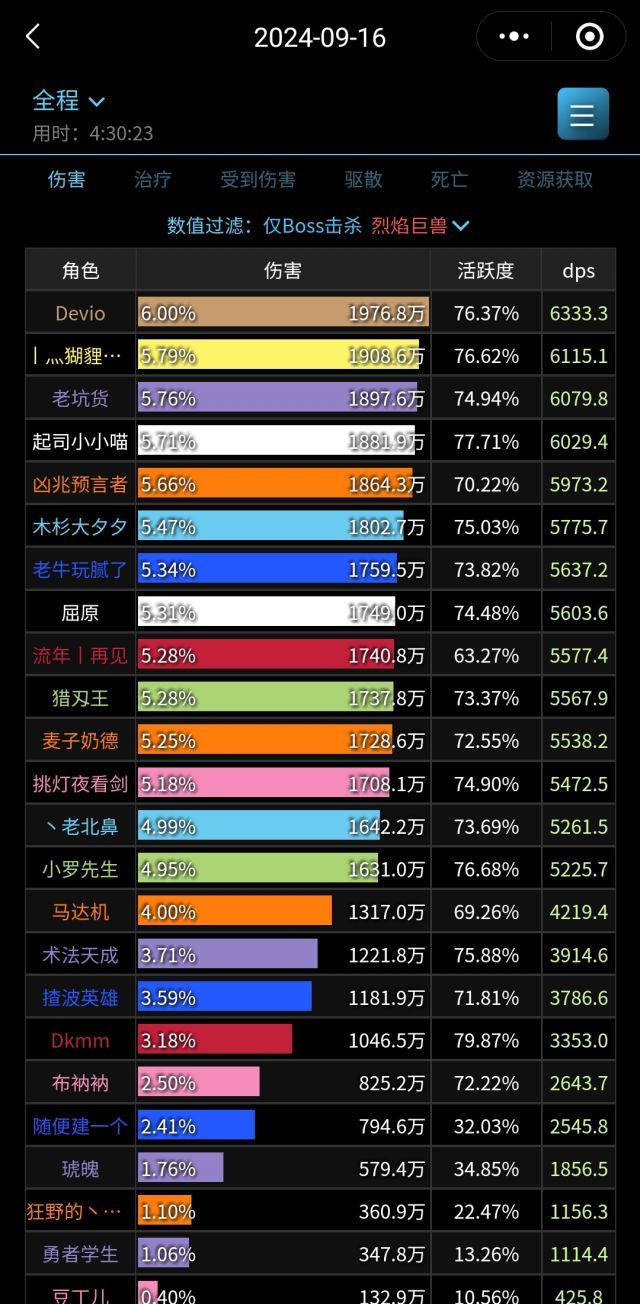Close the mini program with the circle icon
640x1304 pixels.
coord(590,37)
